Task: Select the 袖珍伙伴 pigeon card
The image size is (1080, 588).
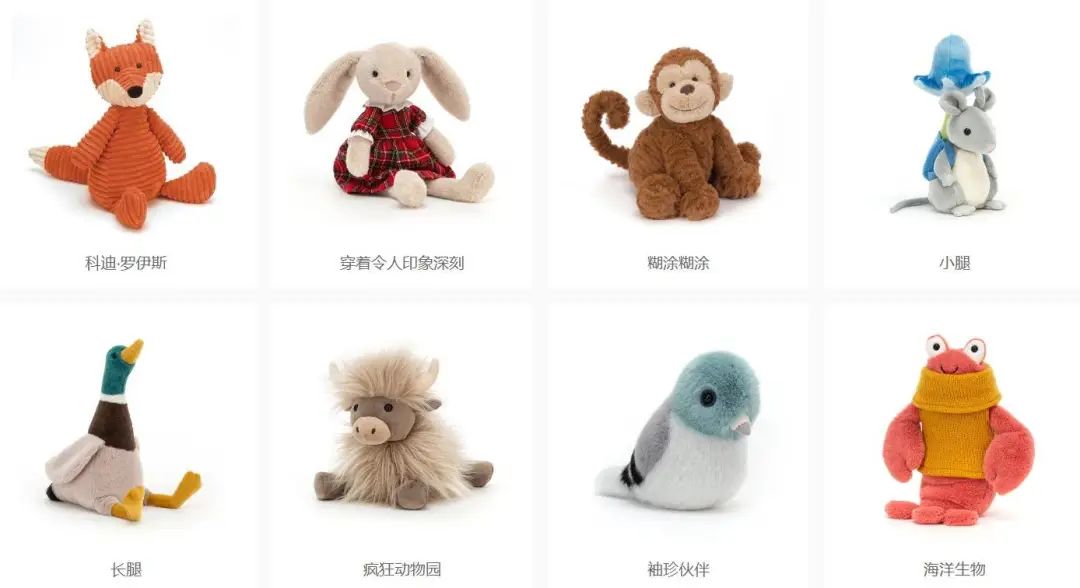Action: [x=677, y=430]
